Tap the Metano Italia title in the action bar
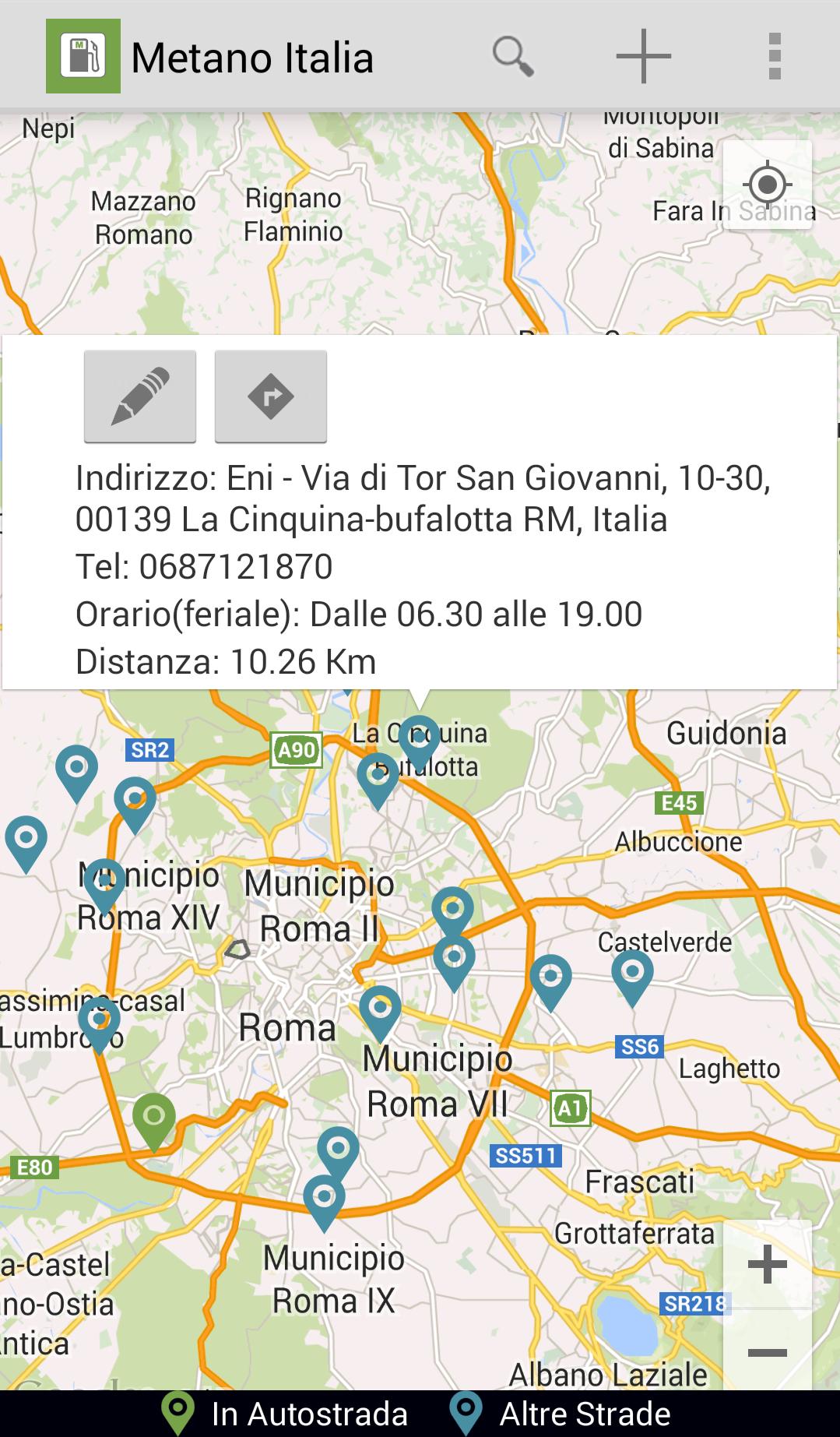The height and width of the screenshot is (1437, 840). [253, 57]
